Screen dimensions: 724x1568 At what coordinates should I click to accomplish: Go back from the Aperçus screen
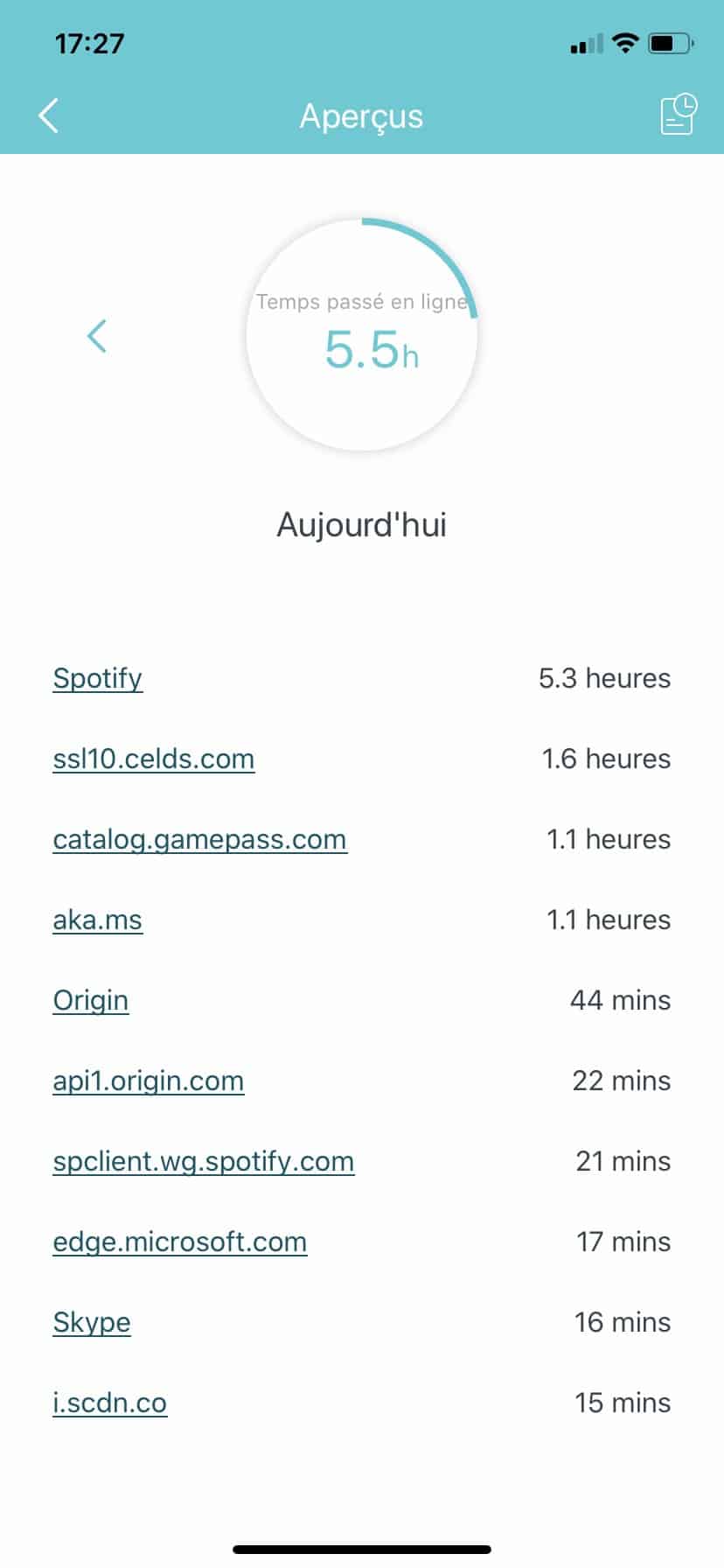pyautogui.click(x=49, y=115)
